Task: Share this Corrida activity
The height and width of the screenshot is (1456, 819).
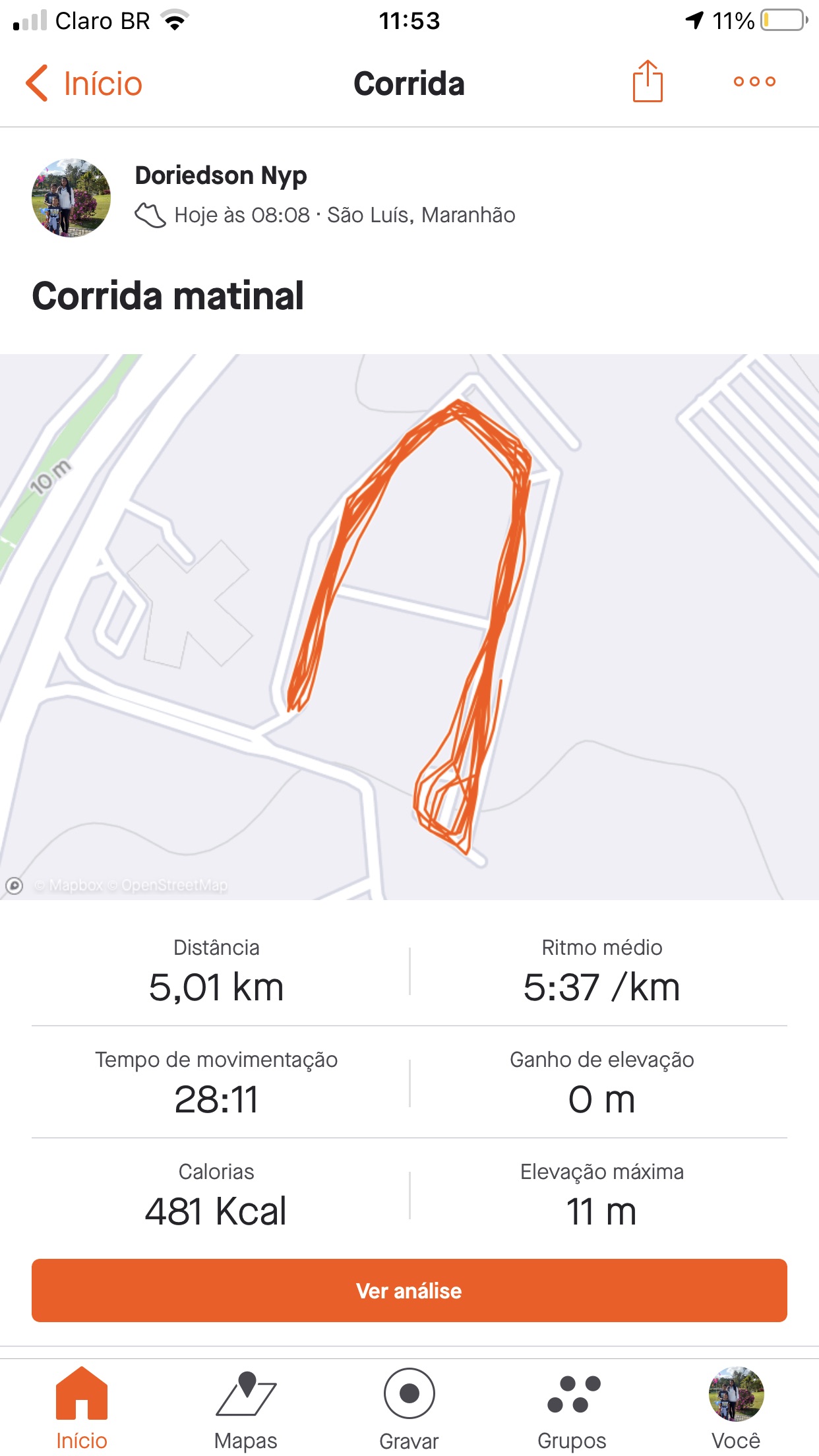Action: (648, 81)
